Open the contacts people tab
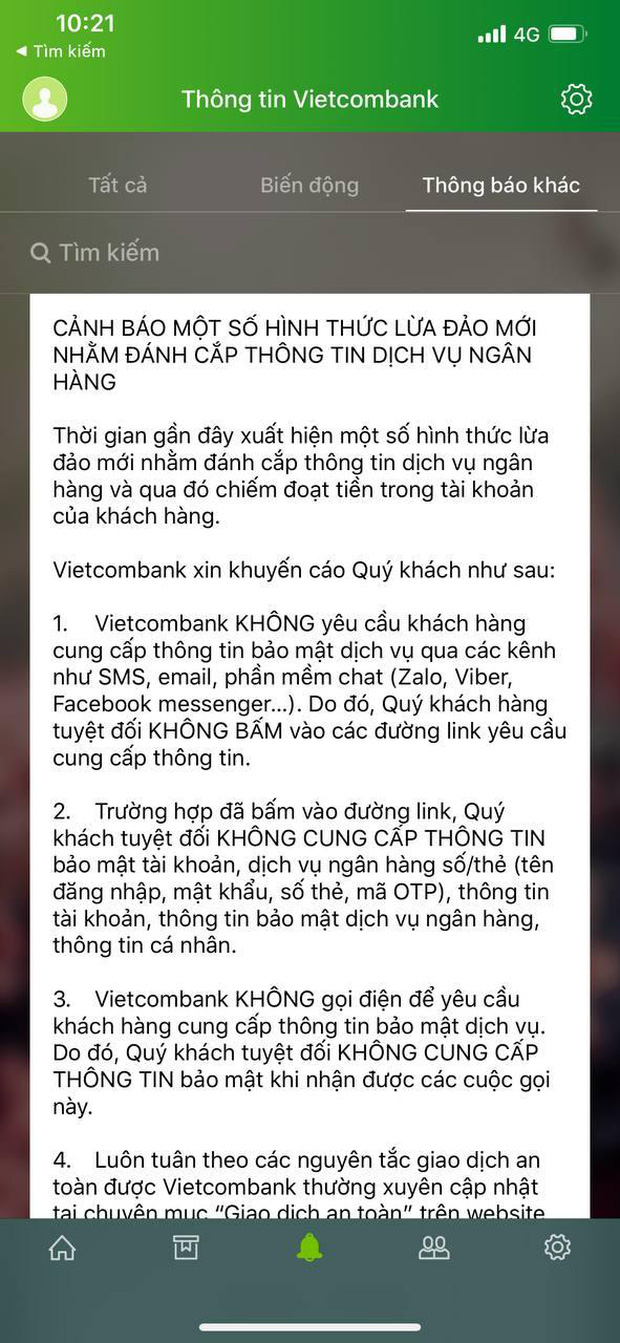The height and width of the screenshot is (1343, 620). pos(434,1247)
